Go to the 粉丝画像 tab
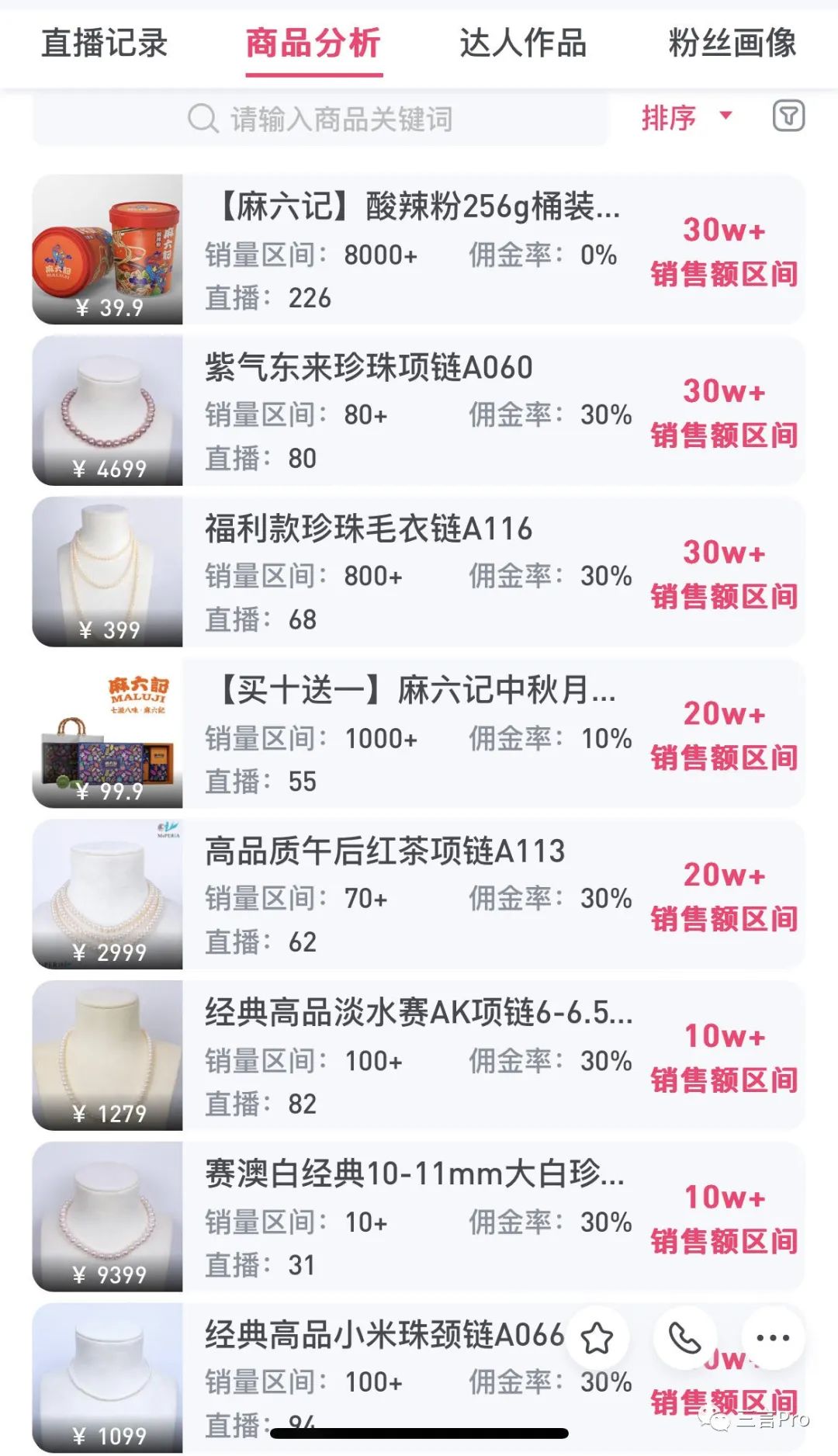838x1456 pixels. pyautogui.click(x=732, y=43)
